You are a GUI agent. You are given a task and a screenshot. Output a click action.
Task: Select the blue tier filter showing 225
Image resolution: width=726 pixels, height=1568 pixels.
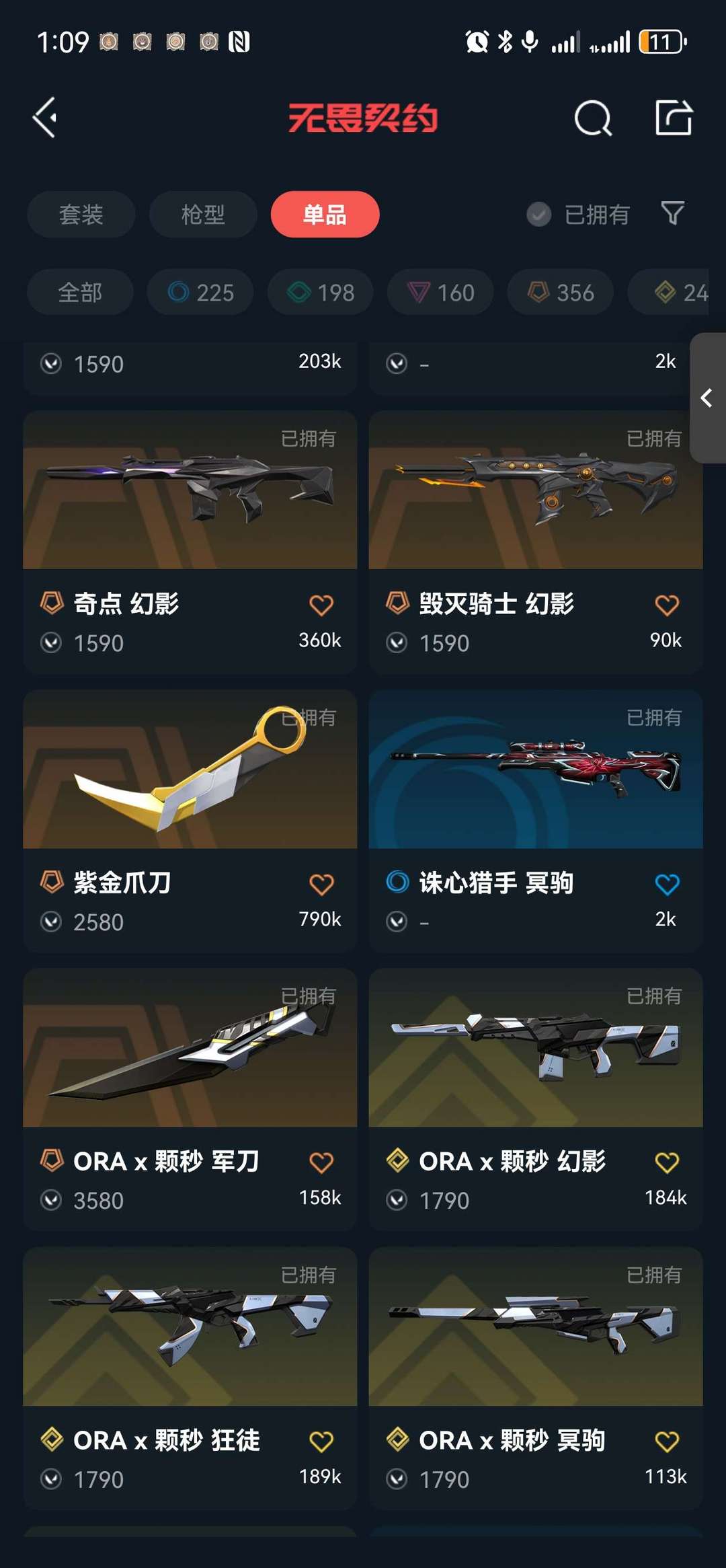[200, 292]
